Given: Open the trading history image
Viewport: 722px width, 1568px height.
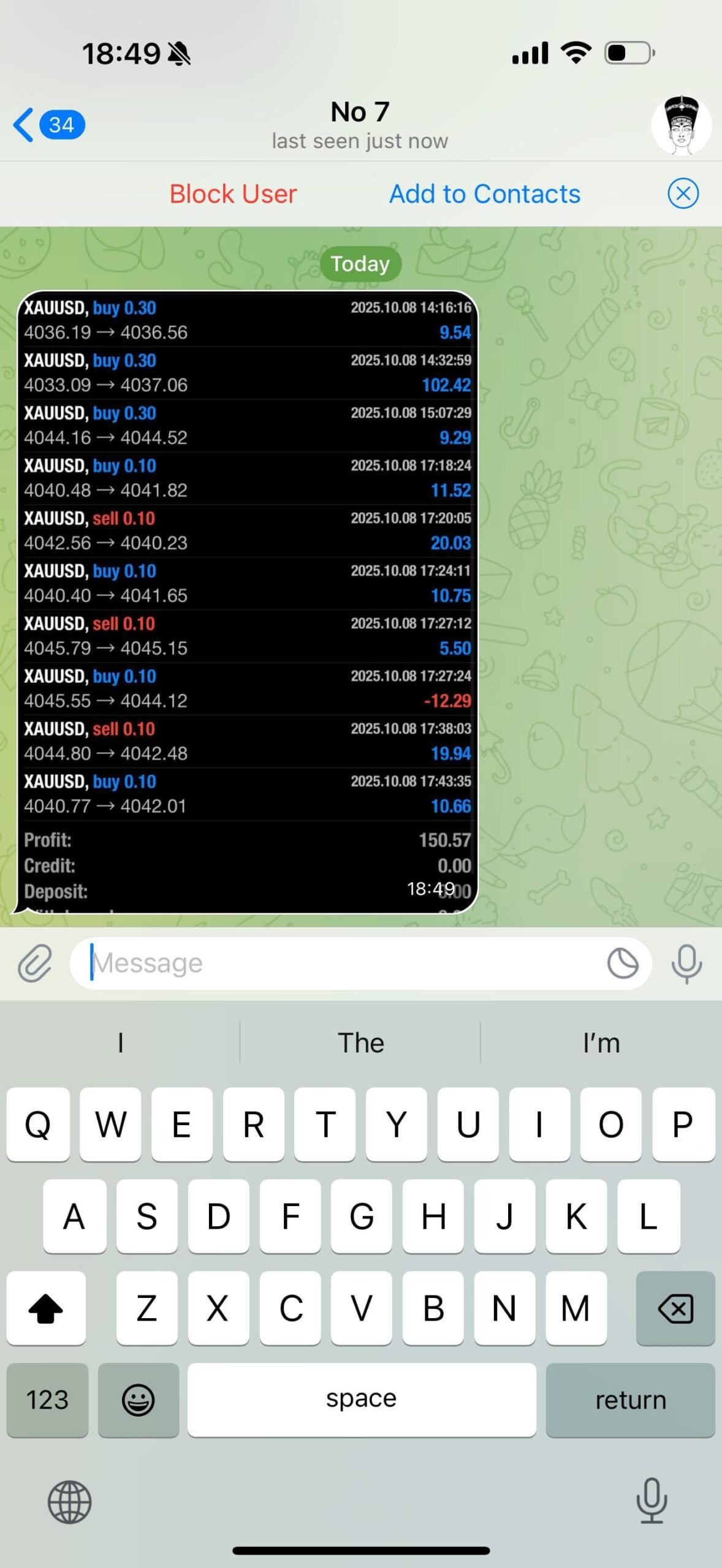Looking at the screenshot, I should [x=248, y=601].
